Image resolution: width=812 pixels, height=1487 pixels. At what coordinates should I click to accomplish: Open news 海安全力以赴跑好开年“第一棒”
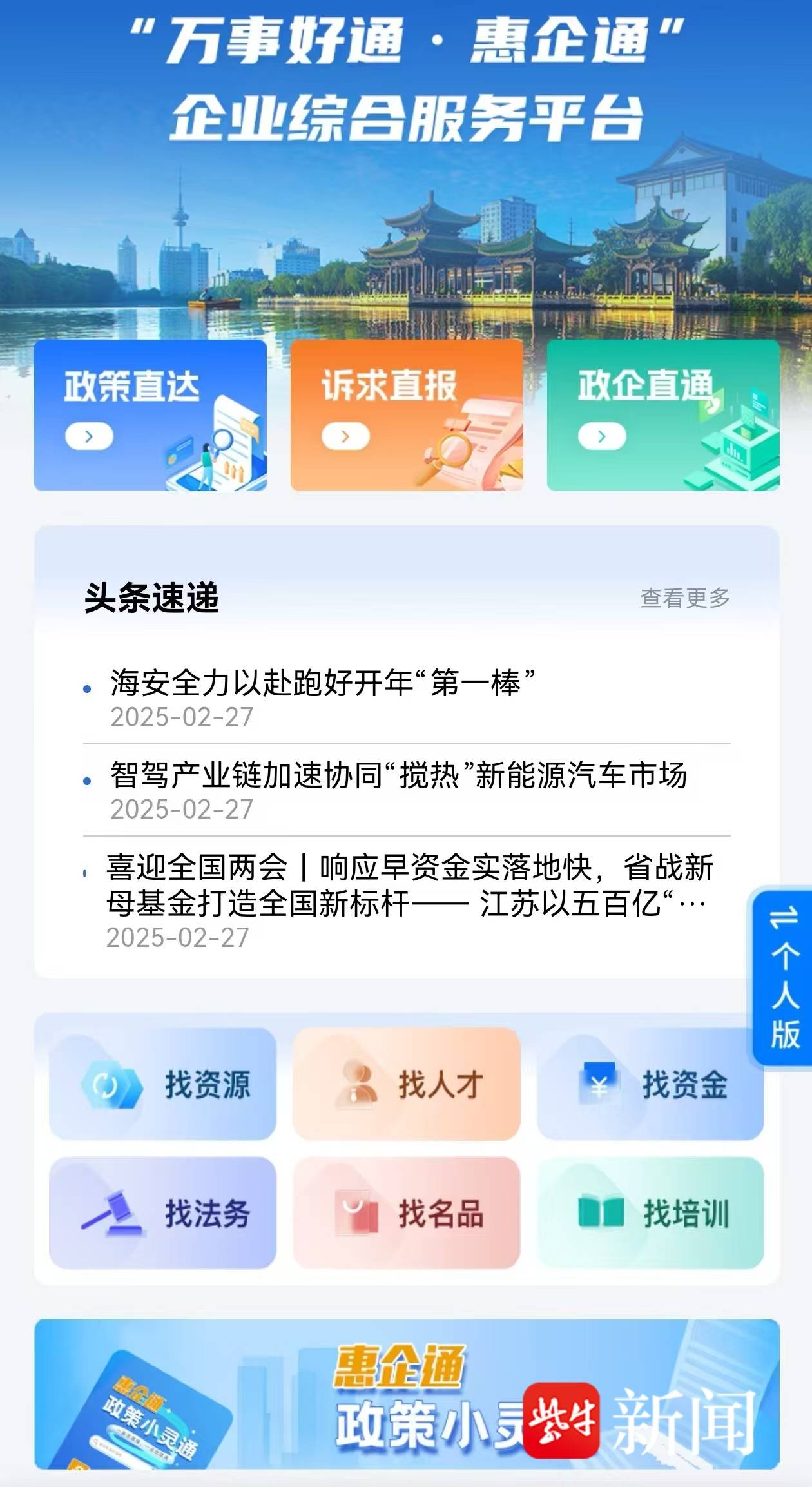[322, 683]
